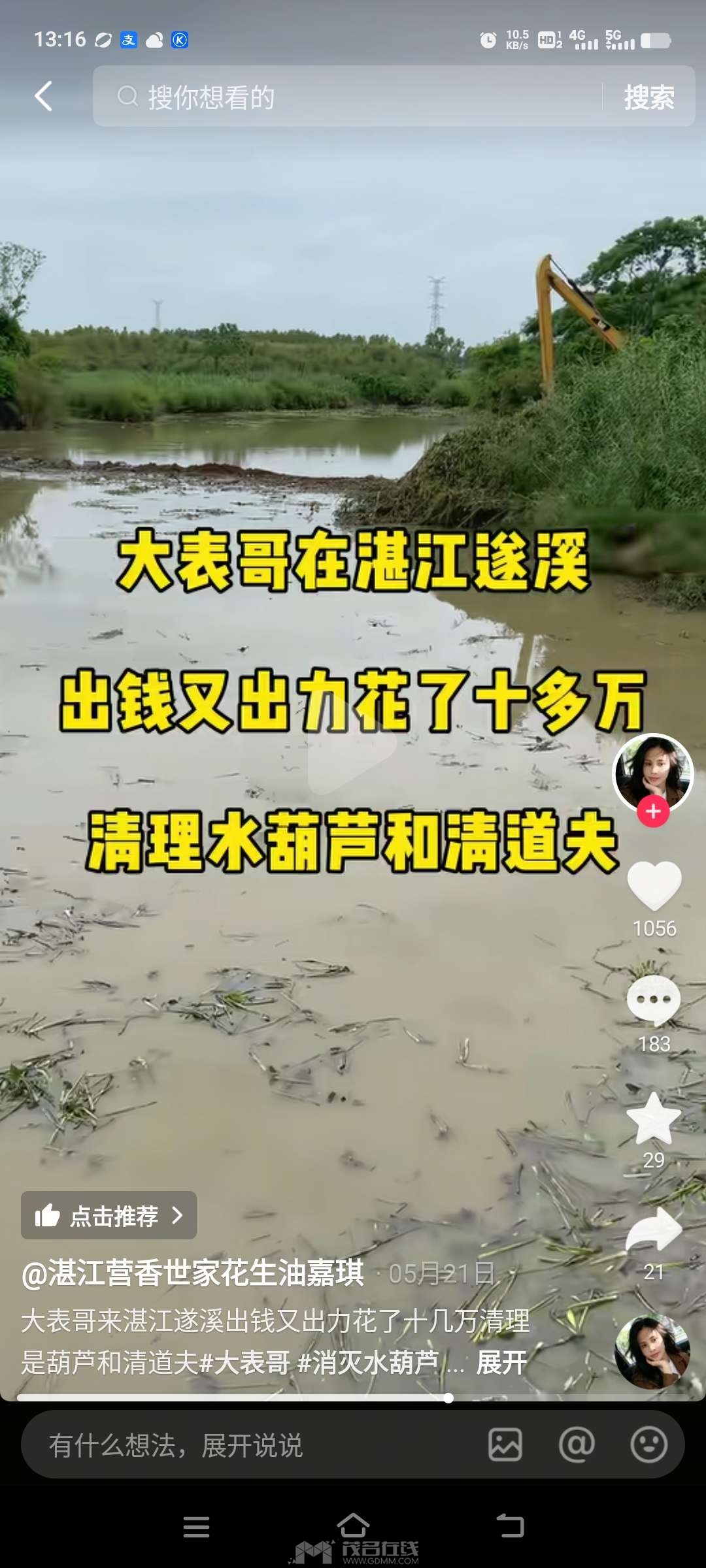Image resolution: width=706 pixels, height=1568 pixels.
Task: Open @湛江营香世家花生油嘉琪's profile
Action: pos(193,1273)
